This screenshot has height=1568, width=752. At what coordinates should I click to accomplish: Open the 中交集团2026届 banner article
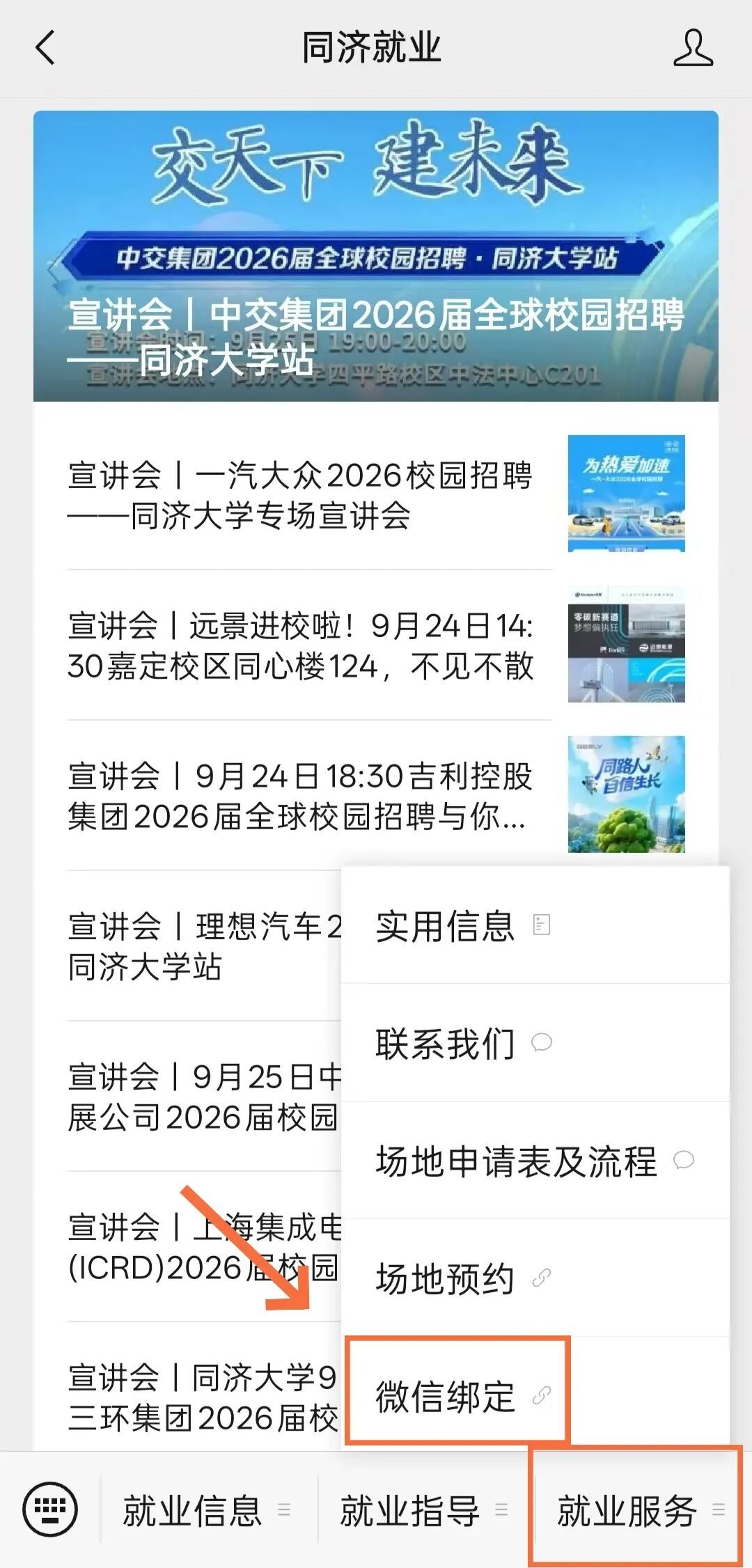coord(375,256)
